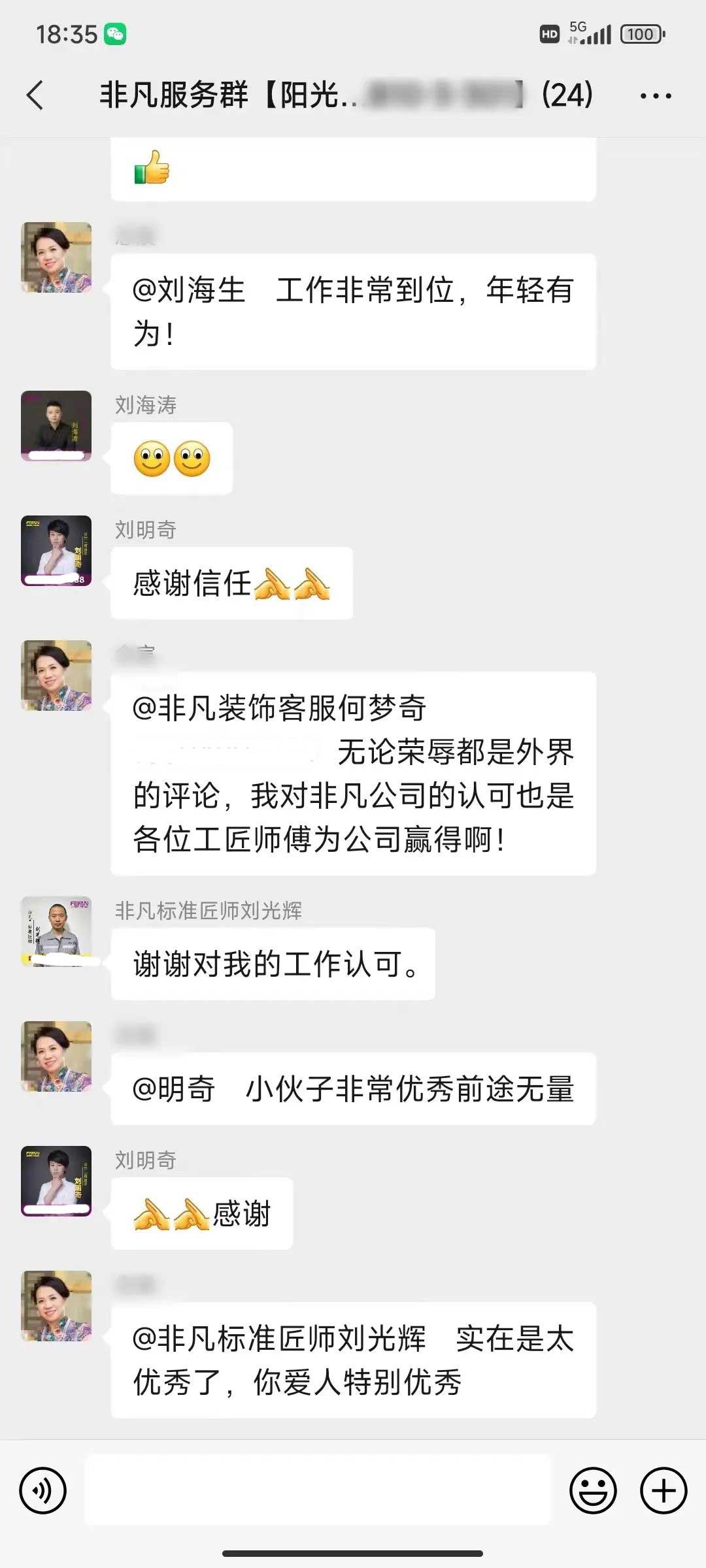Open 刘明奇's avatar beside the 感谢 reply

(x=56, y=1181)
